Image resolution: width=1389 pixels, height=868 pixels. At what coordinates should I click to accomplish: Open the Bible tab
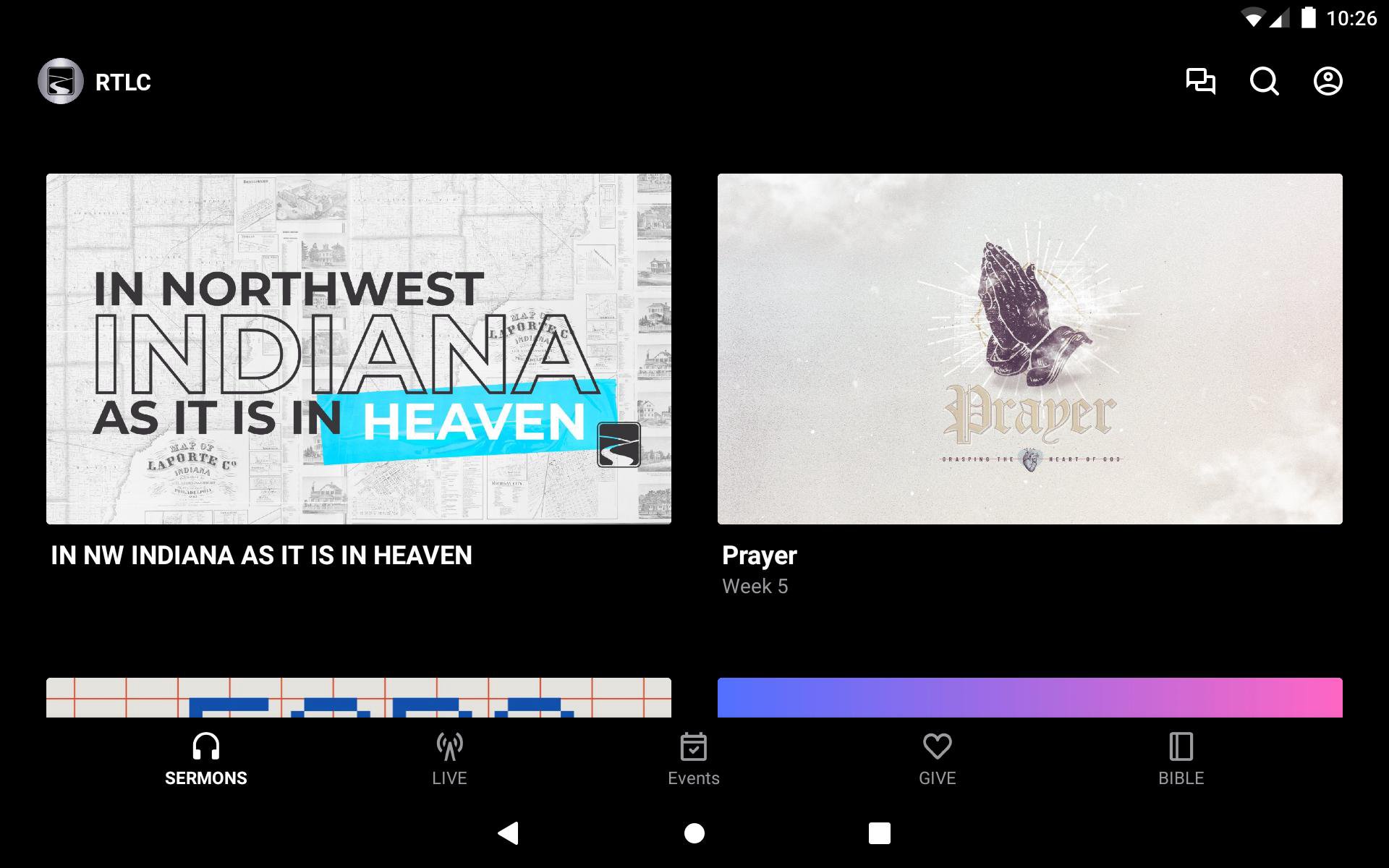1181,759
